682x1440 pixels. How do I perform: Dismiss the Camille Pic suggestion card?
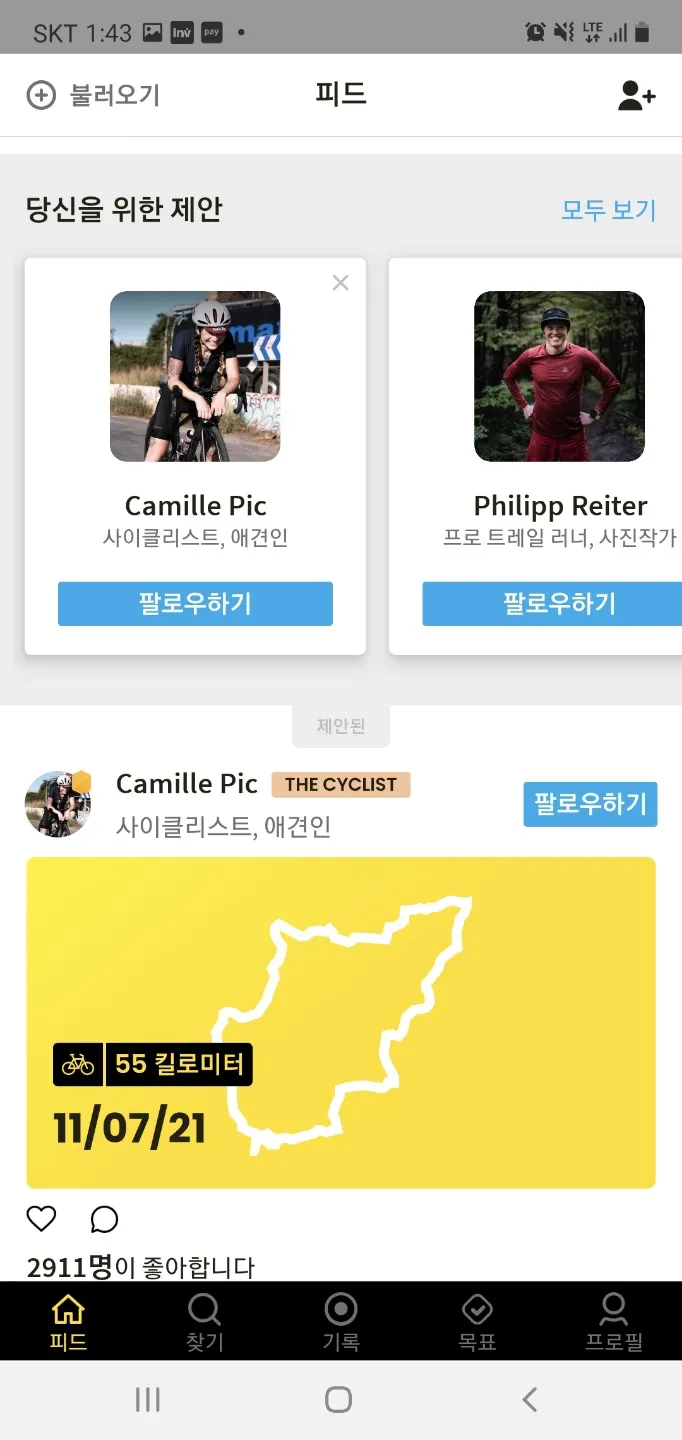[340, 283]
